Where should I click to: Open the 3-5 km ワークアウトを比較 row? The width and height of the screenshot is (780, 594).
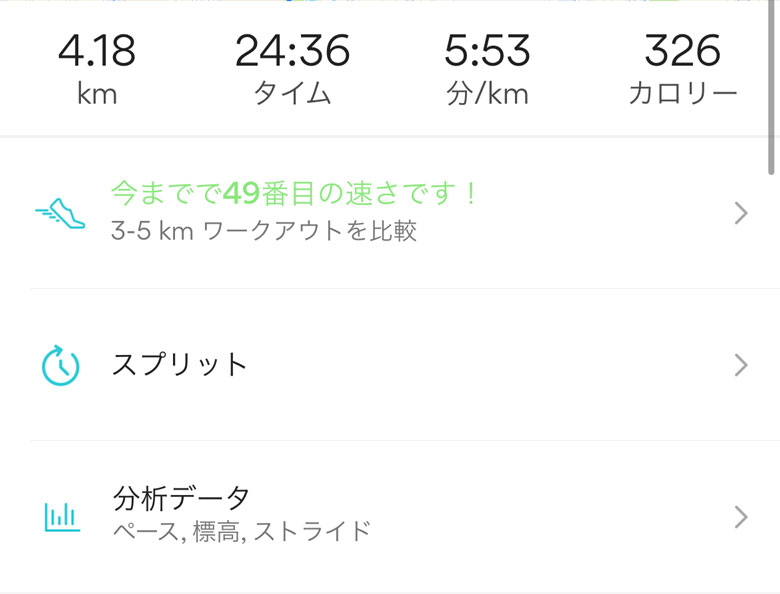[x=390, y=212]
